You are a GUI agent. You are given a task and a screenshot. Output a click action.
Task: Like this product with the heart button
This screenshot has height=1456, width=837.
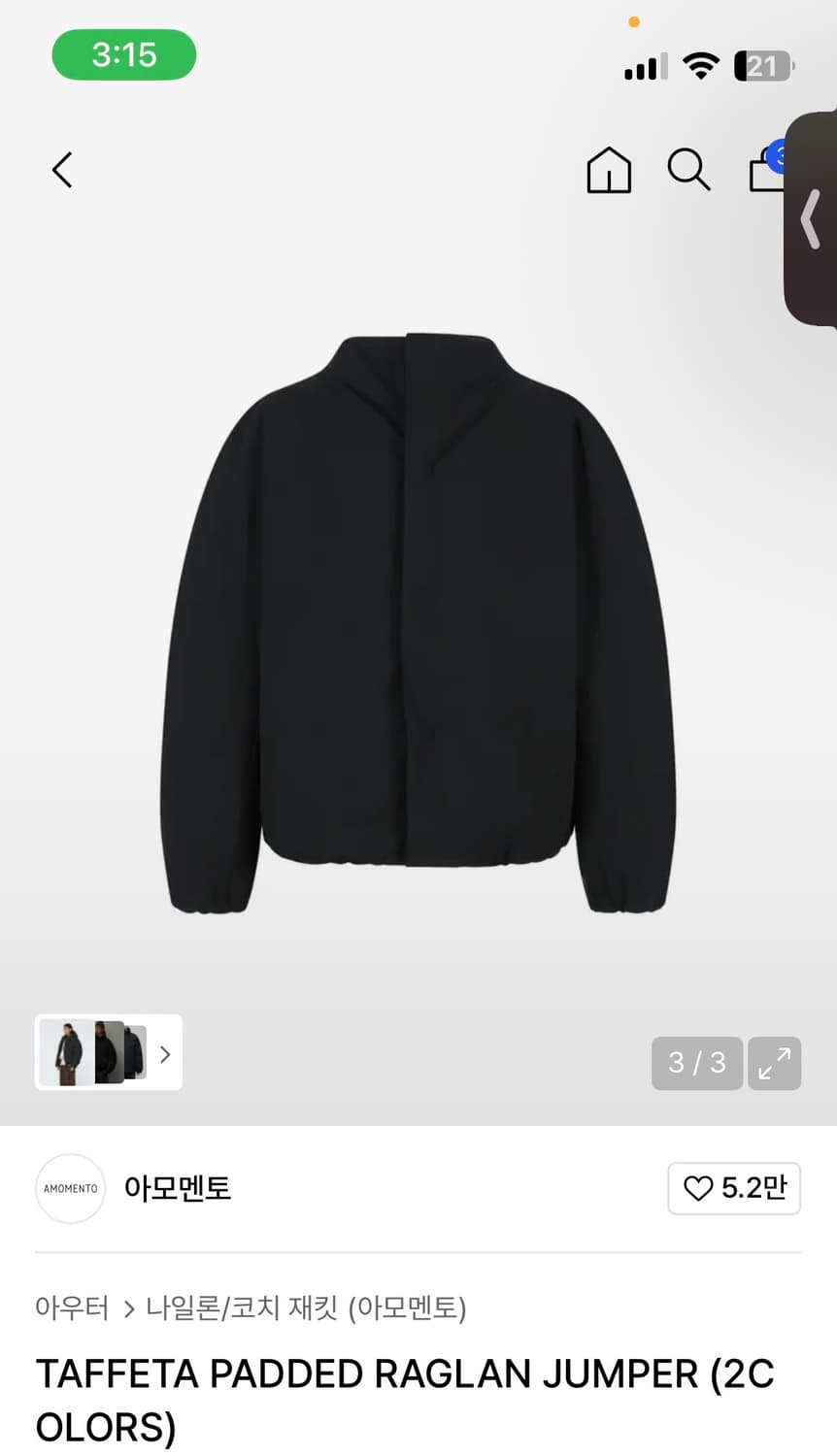click(x=734, y=1188)
